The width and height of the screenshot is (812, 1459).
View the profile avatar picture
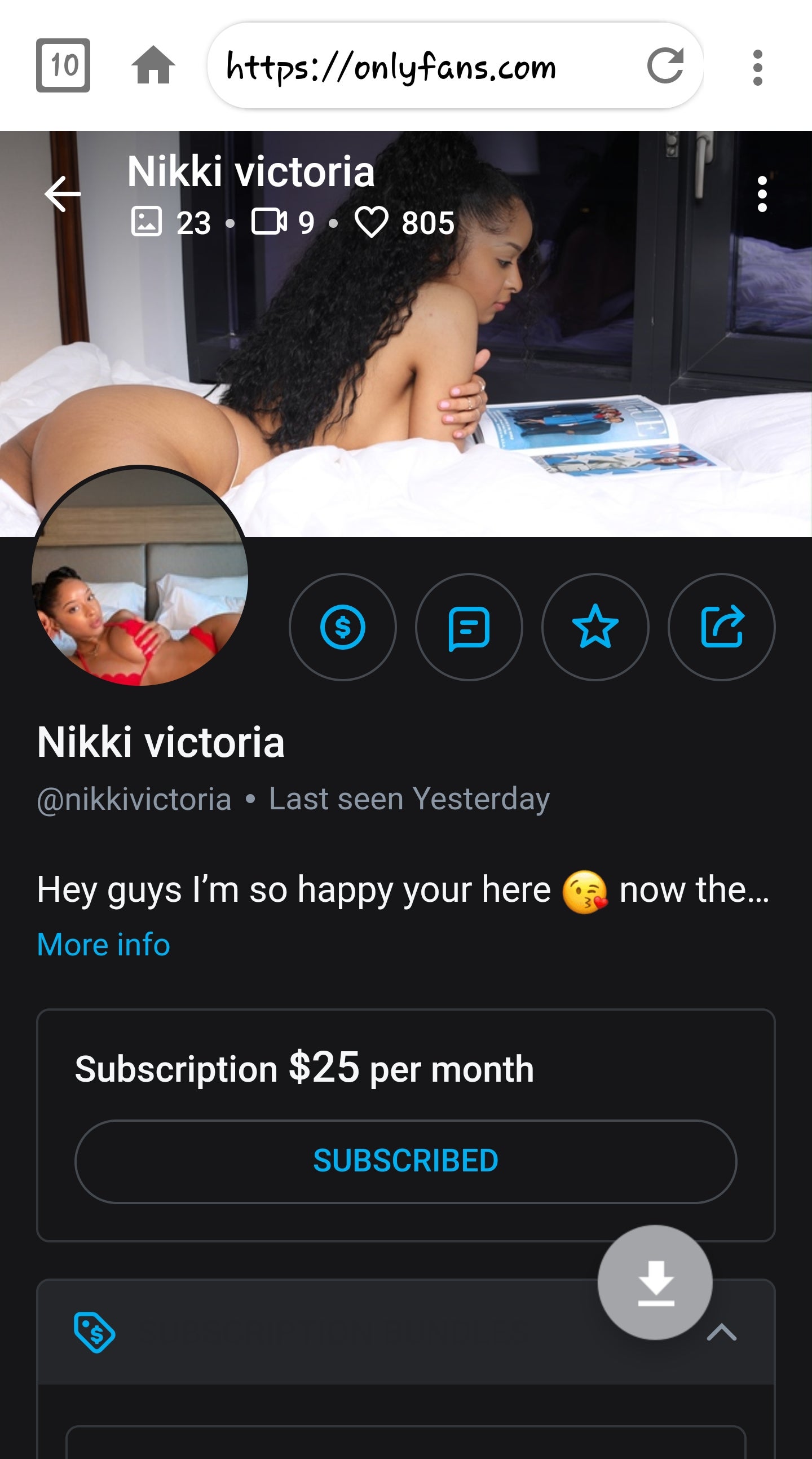point(140,576)
